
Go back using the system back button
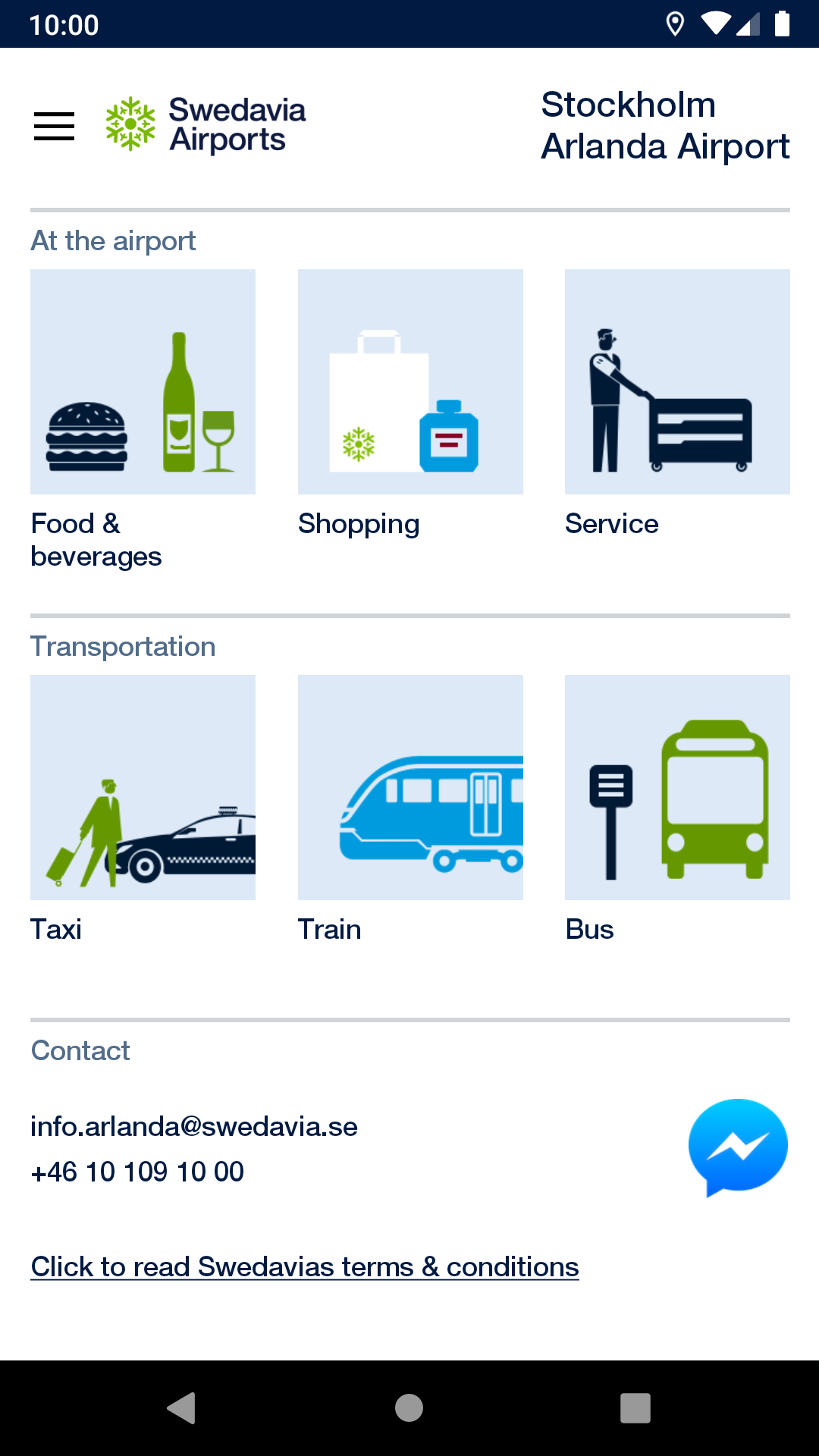pyautogui.click(x=181, y=1408)
